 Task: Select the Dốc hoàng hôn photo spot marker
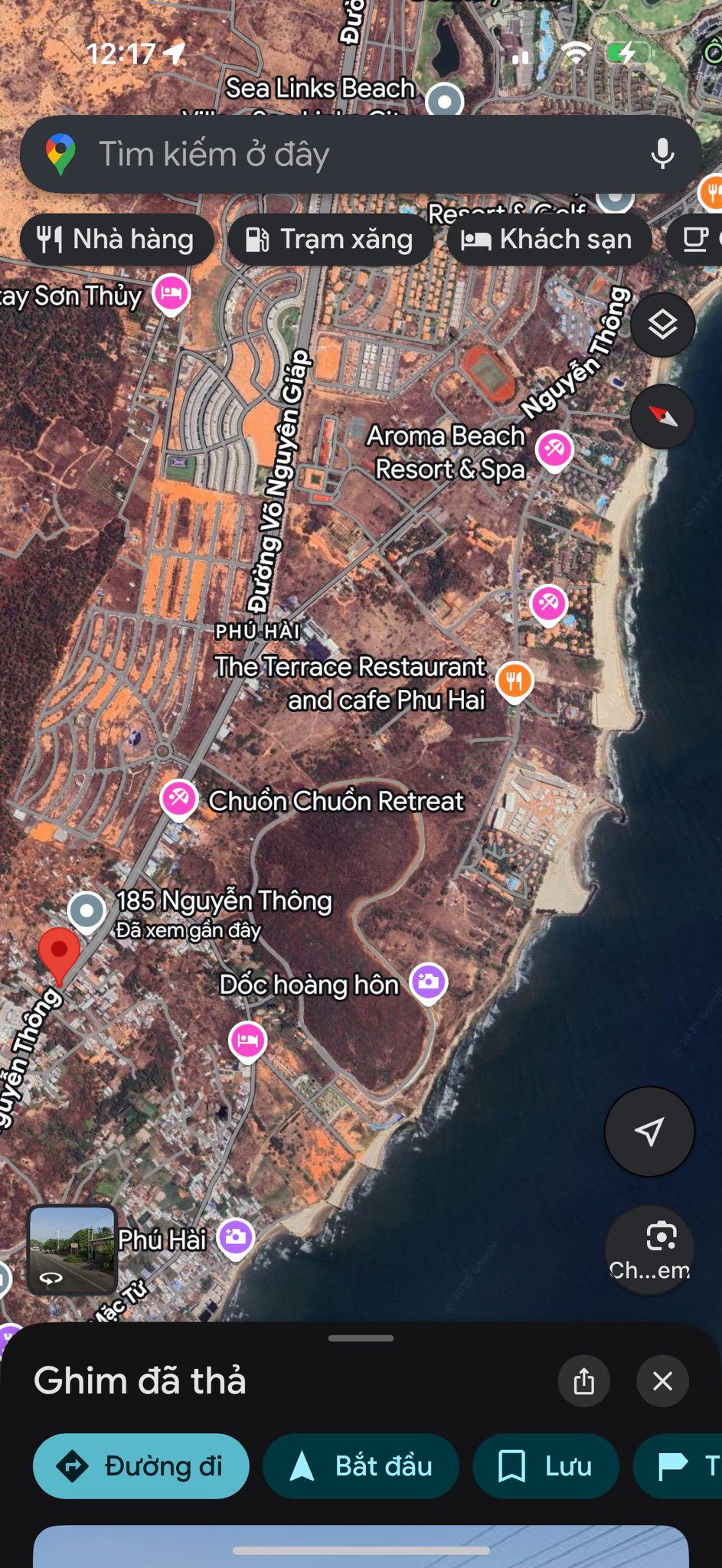(x=428, y=983)
